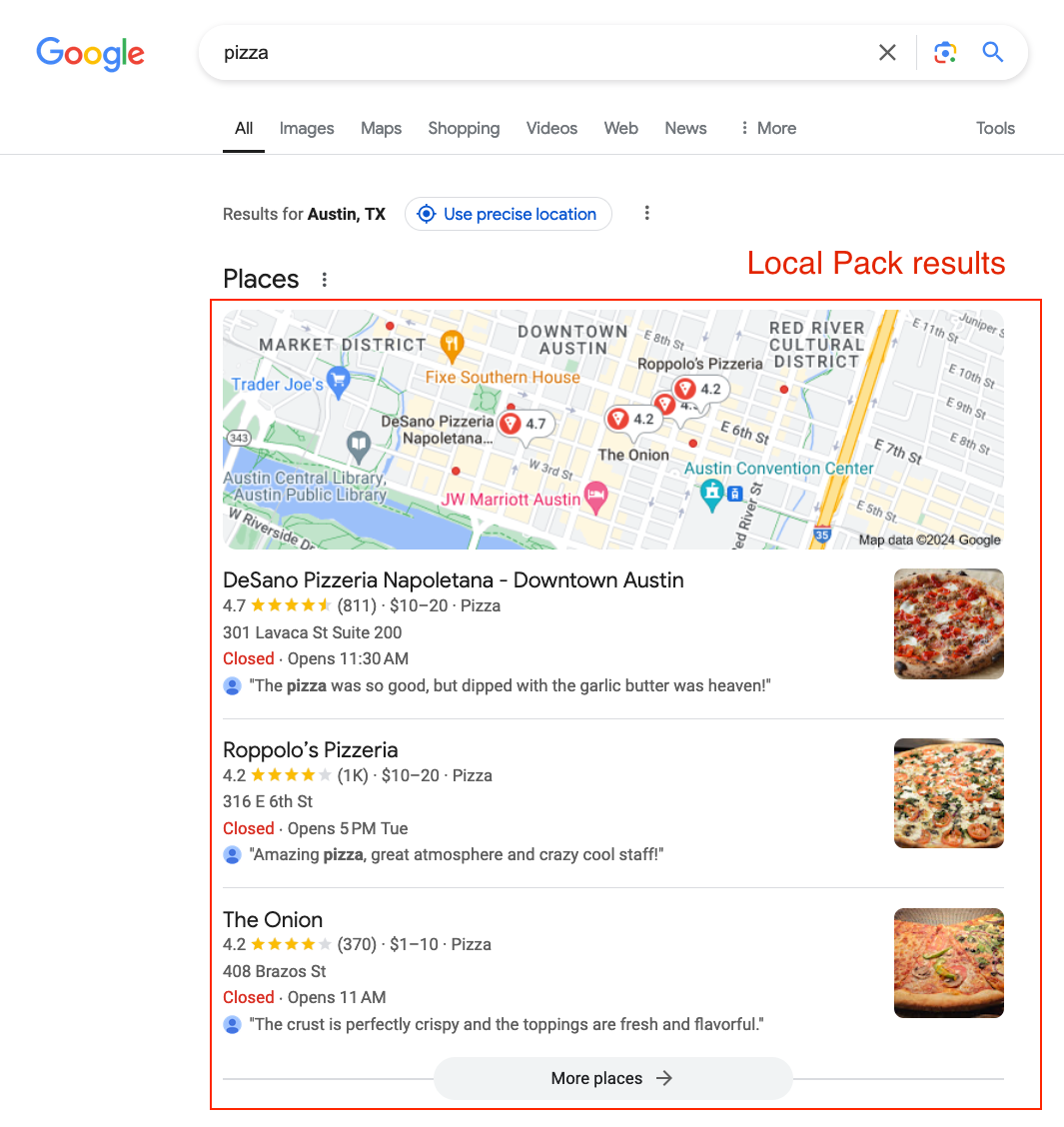The image size is (1064, 1127).
Task: Select Use precise location chip
Action: (x=509, y=214)
